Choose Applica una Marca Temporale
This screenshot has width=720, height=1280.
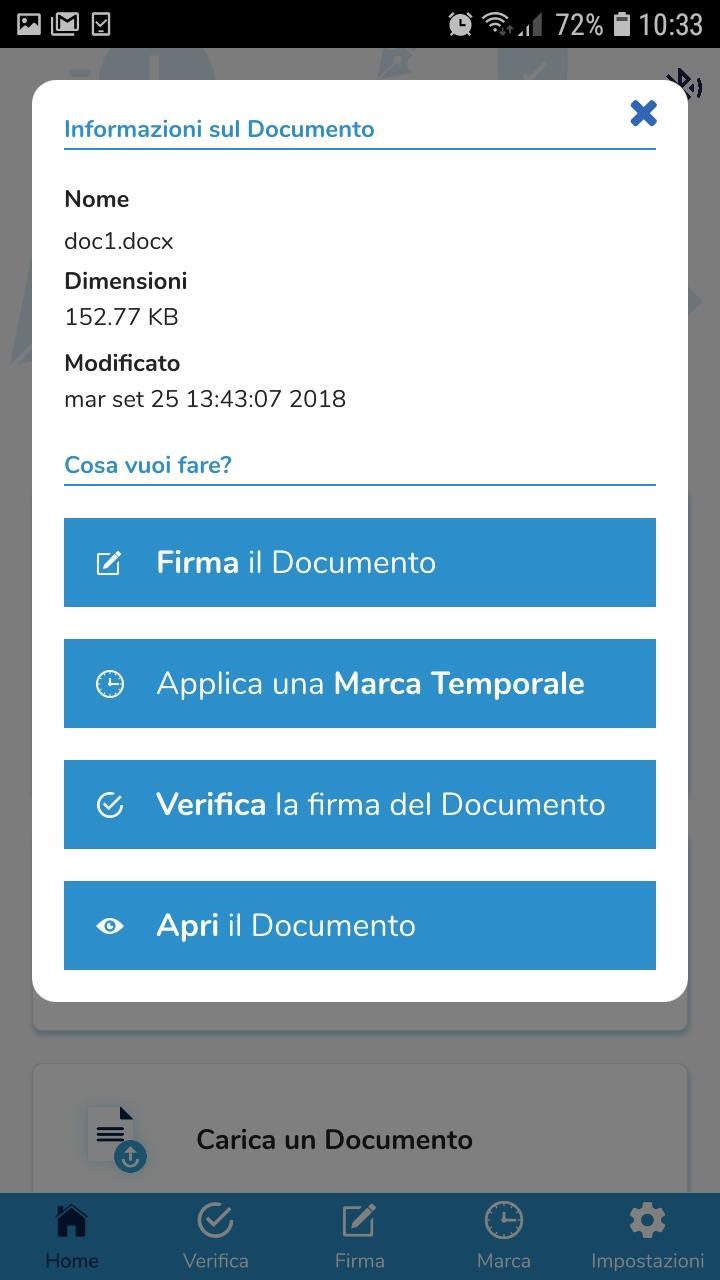(x=360, y=683)
